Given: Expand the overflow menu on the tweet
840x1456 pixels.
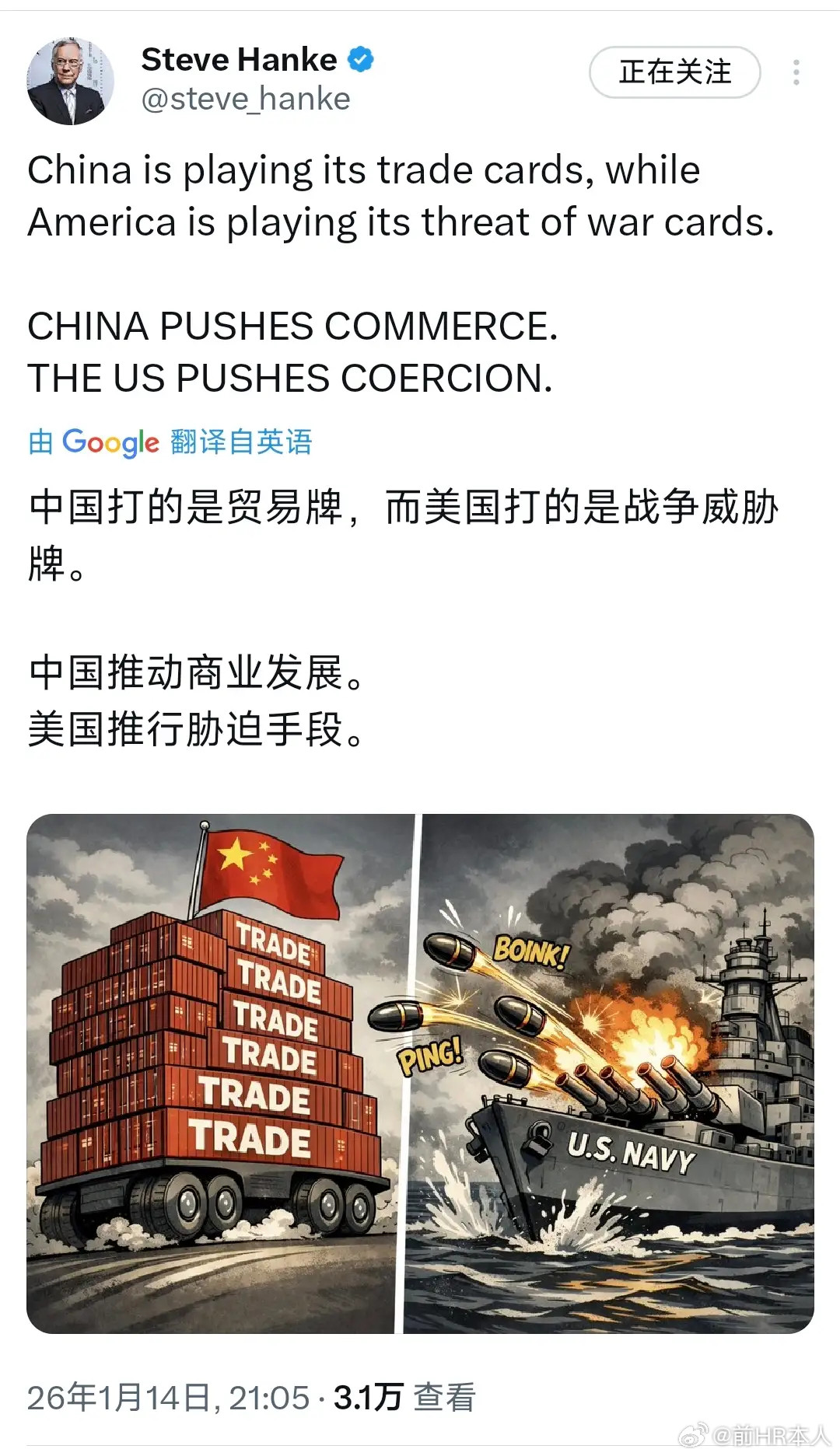Looking at the screenshot, I should [x=796, y=71].
